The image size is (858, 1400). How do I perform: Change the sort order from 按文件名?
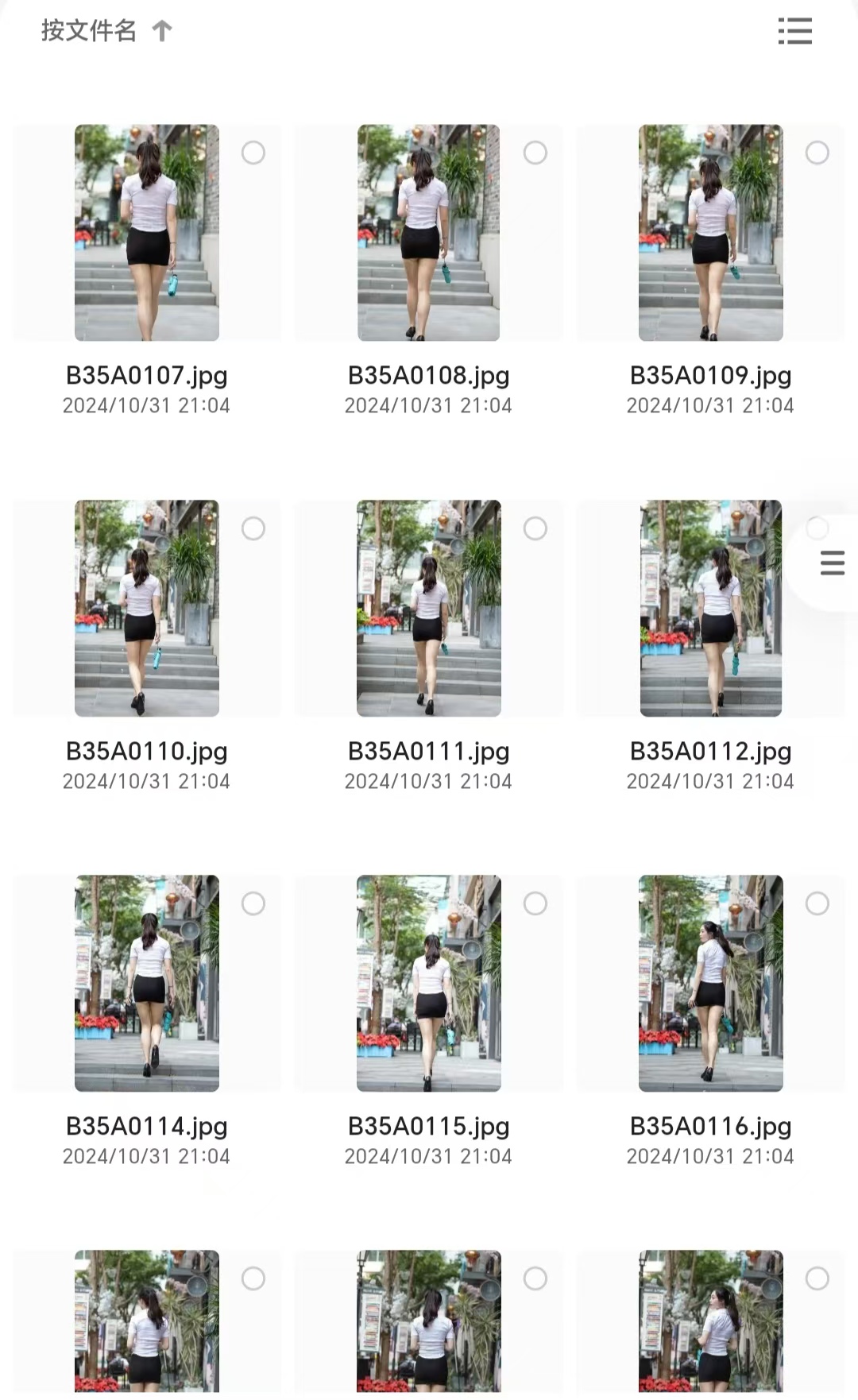click(106, 31)
